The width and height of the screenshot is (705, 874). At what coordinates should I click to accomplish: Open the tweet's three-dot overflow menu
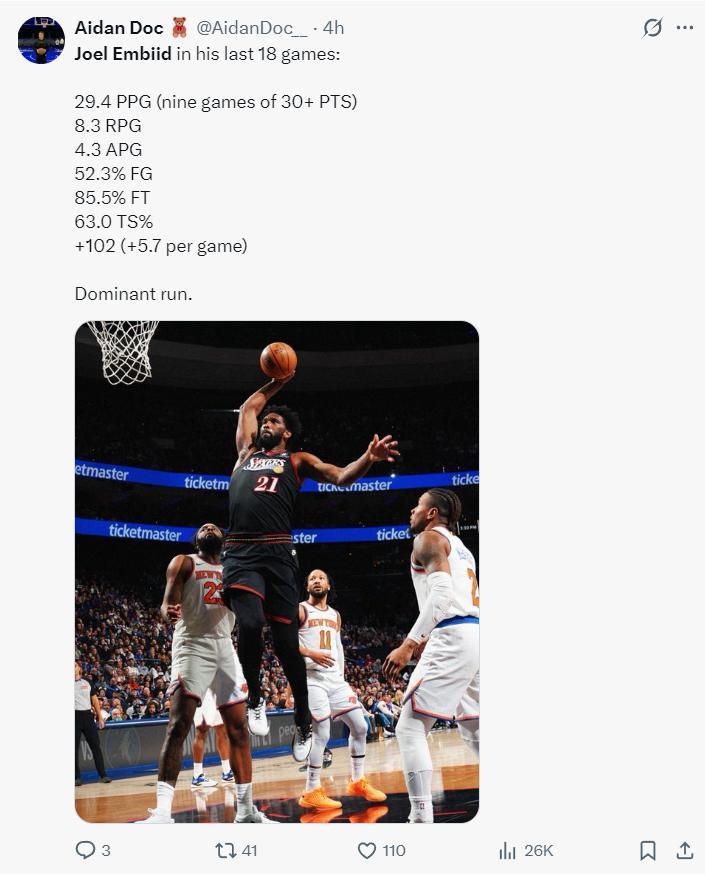pyautogui.click(x=685, y=28)
